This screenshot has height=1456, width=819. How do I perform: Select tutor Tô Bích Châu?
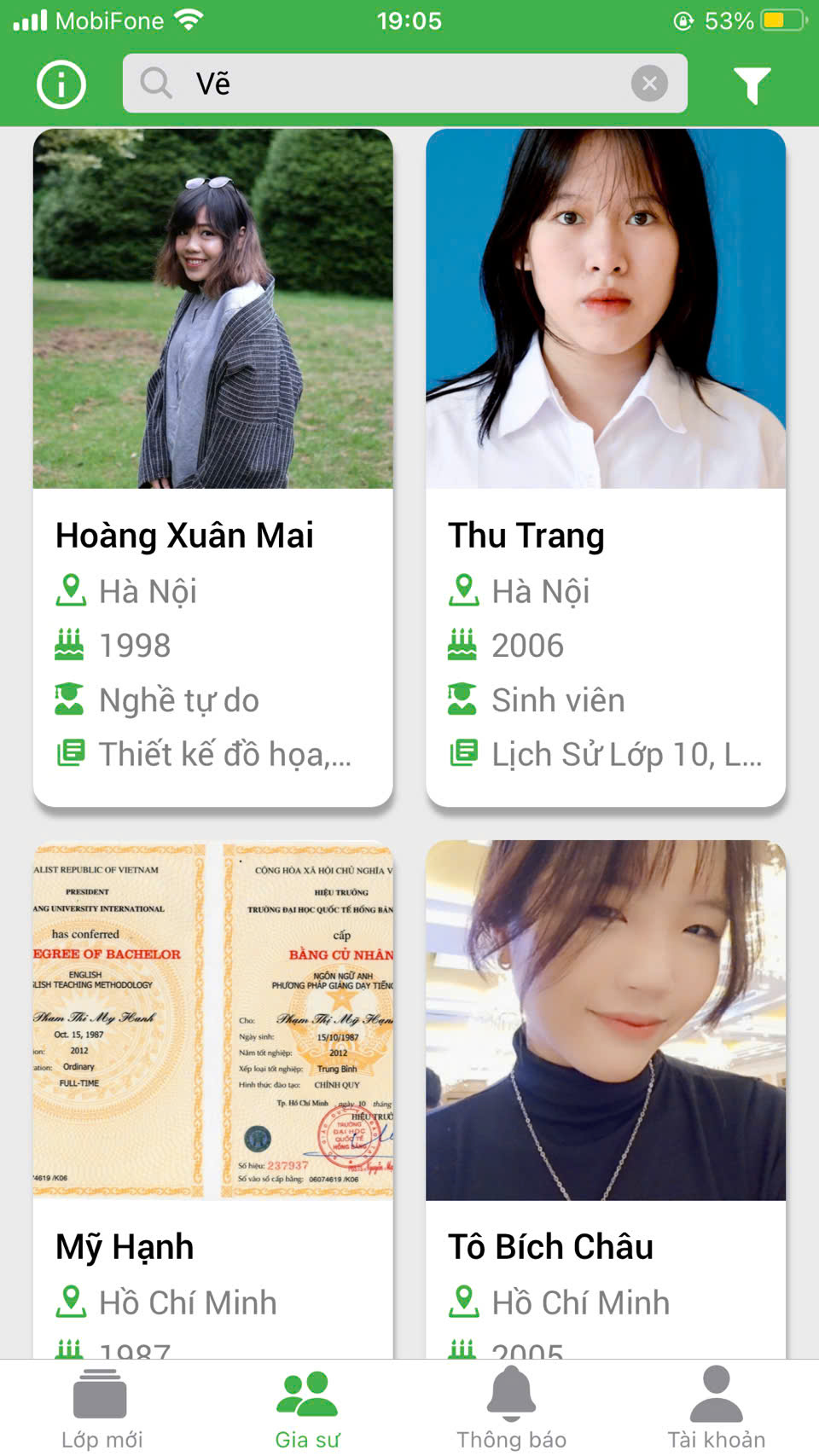605,1100
